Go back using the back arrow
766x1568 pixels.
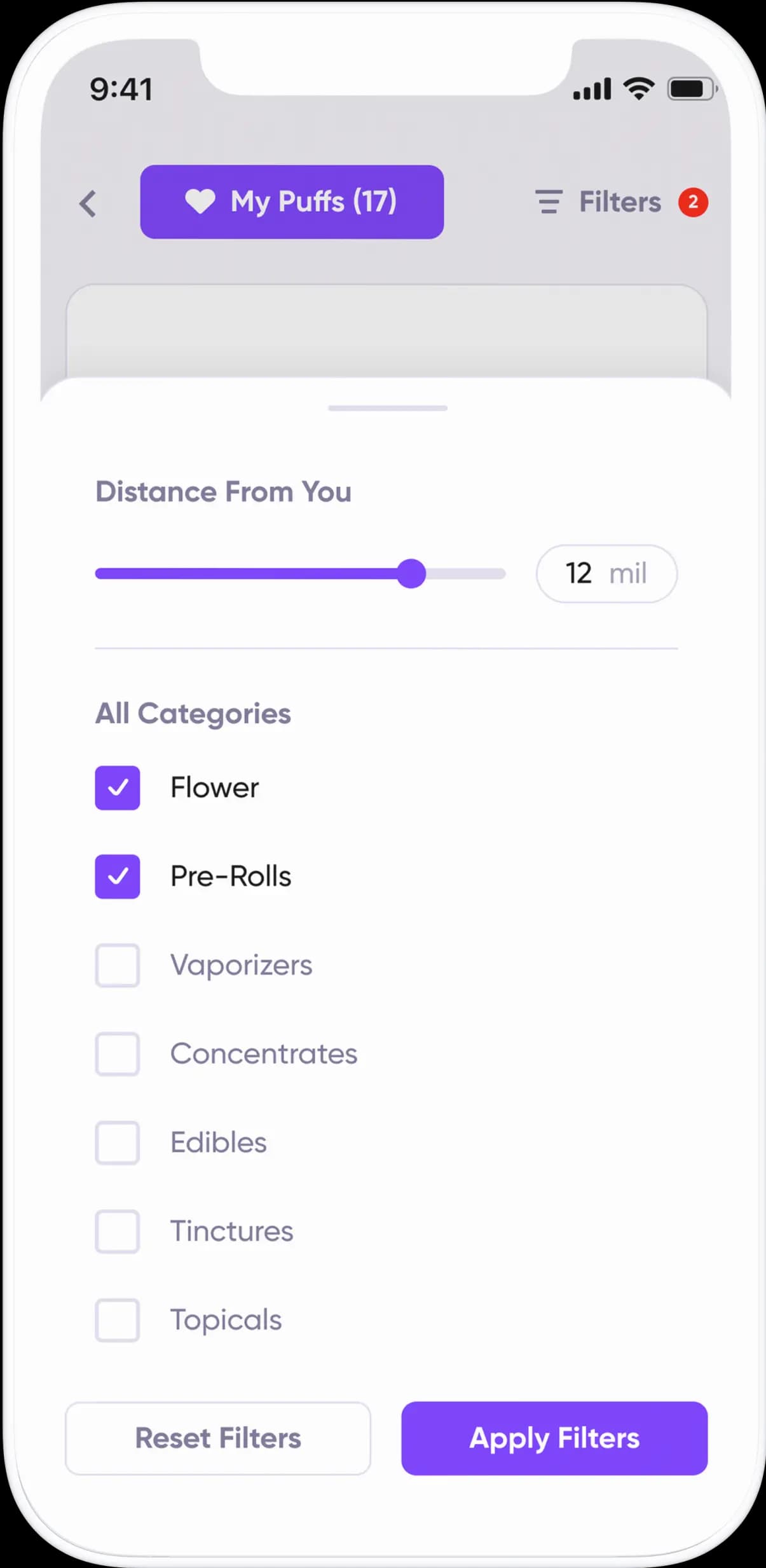[x=88, y=203]
